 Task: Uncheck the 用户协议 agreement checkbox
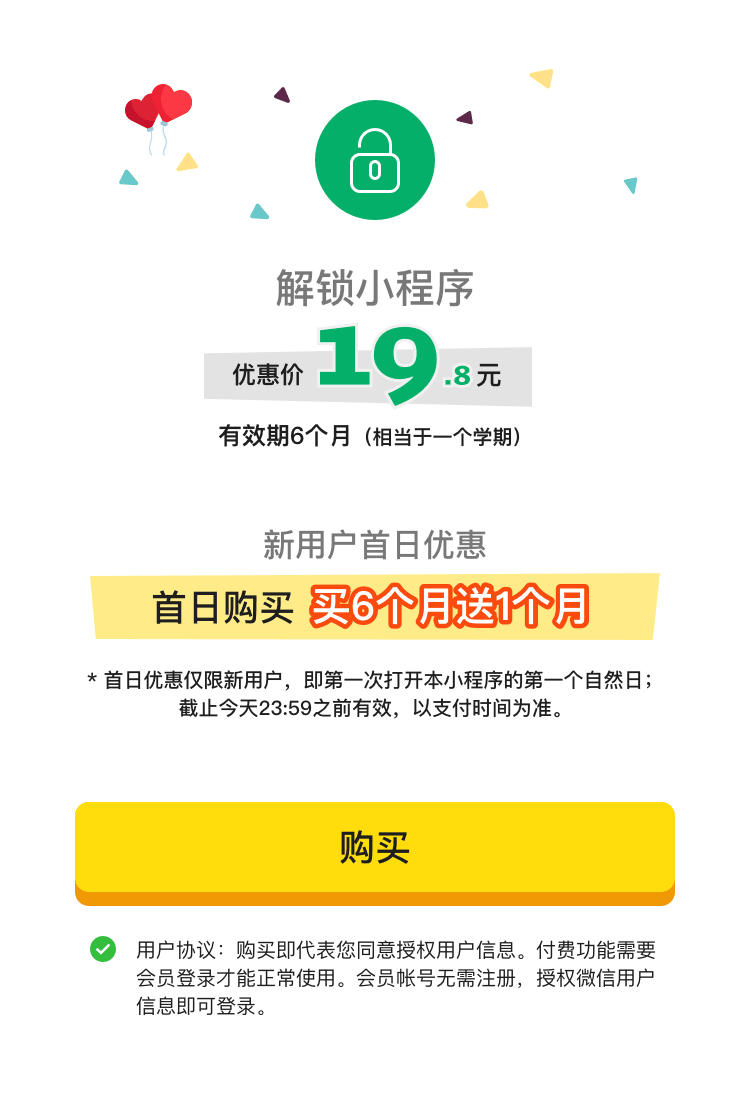[x=103, y=949]
